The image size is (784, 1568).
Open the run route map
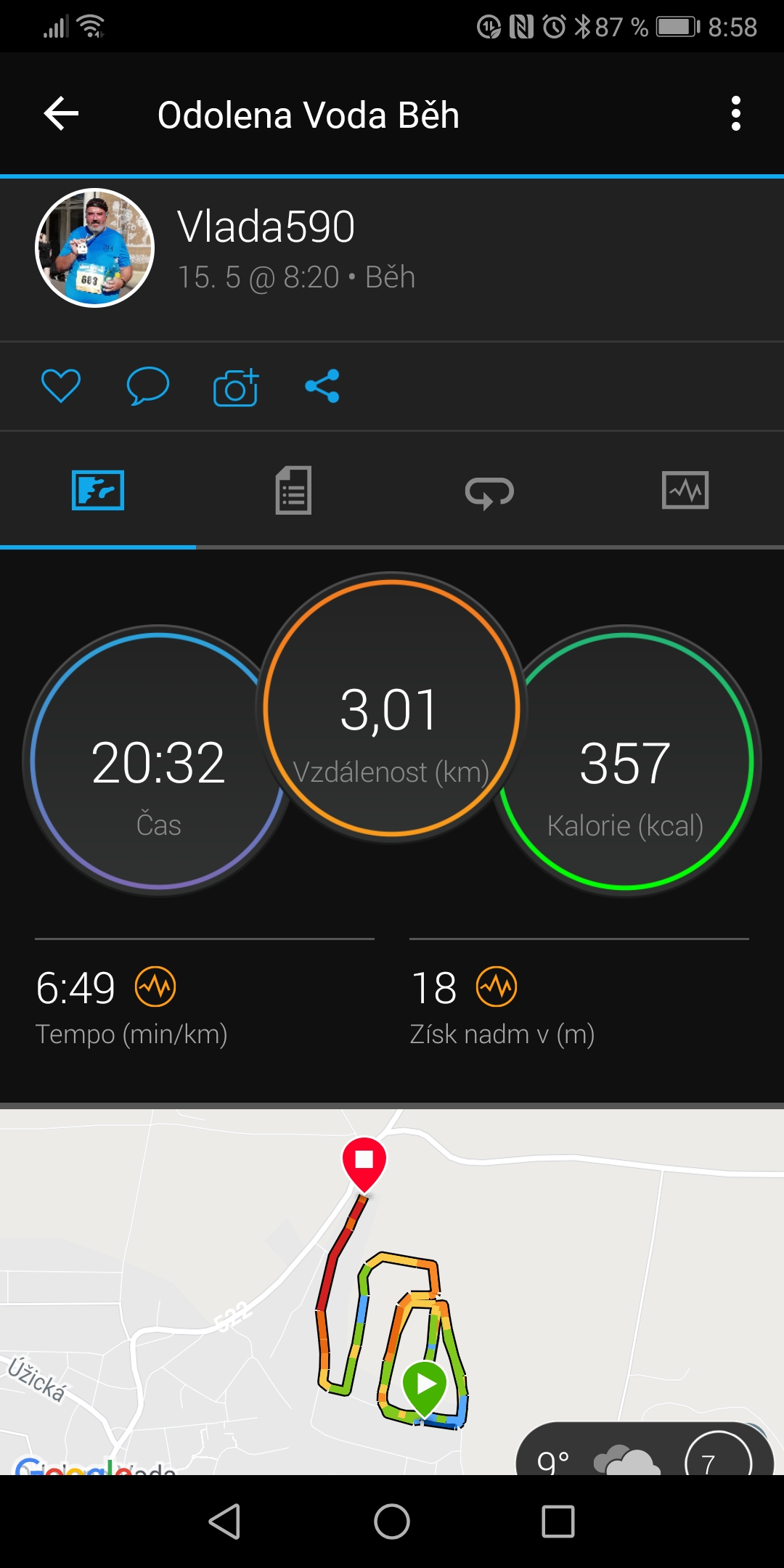392,1291
